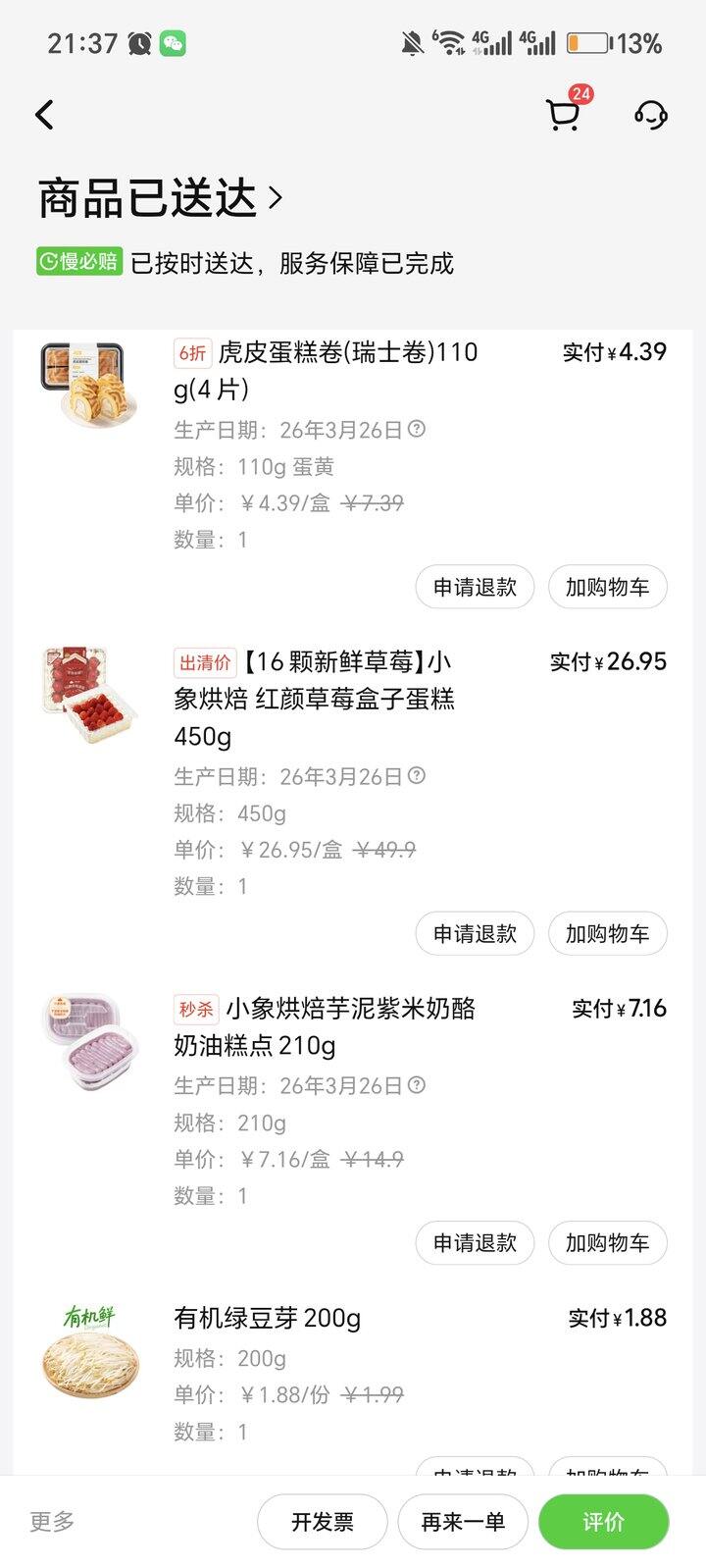This screenshot has width=706, height=1568.
Task: Open 有机绿豆芽 product image
Action: click(x=89, y=1352)
